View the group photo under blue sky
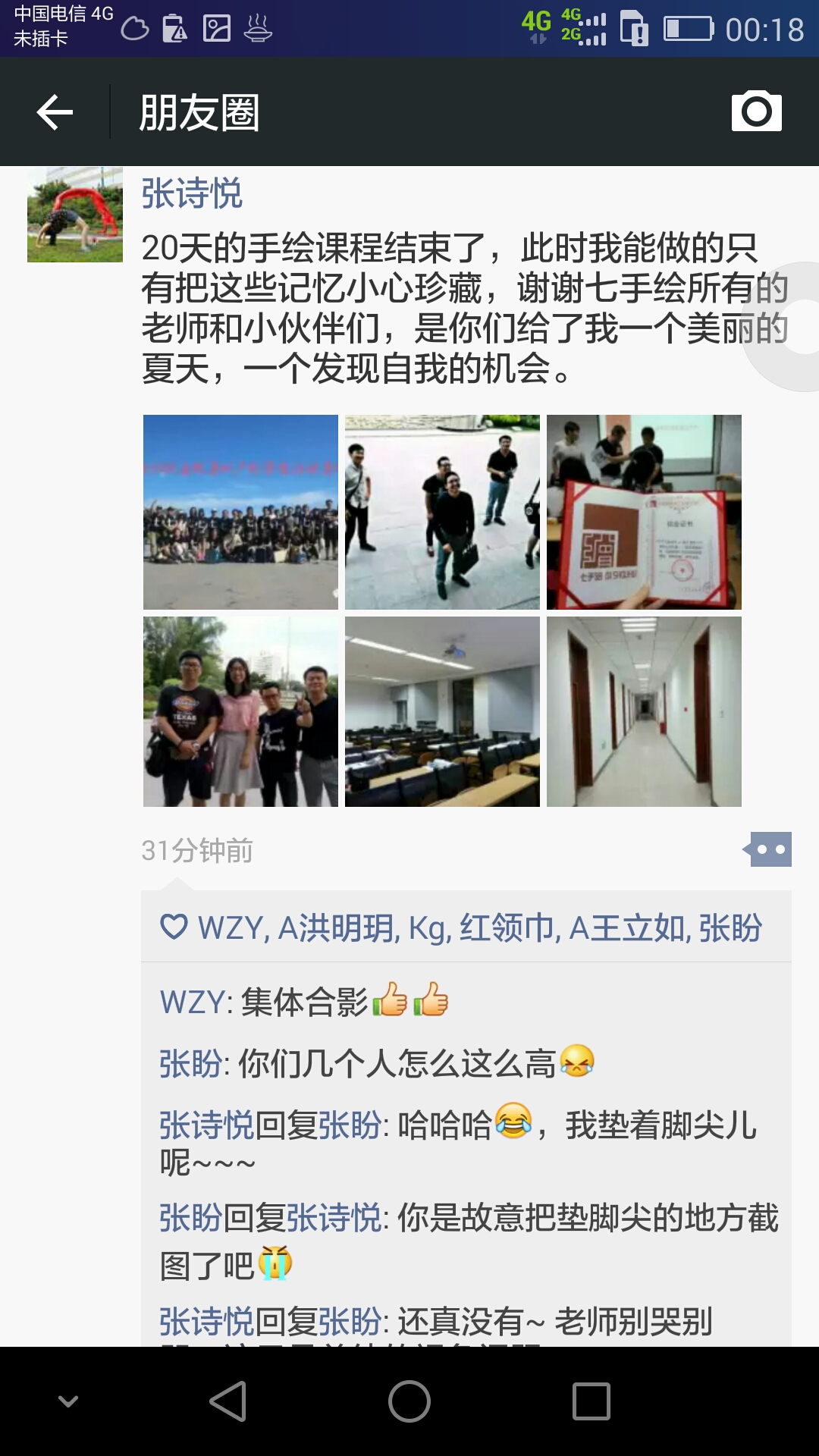 point(240,512)
